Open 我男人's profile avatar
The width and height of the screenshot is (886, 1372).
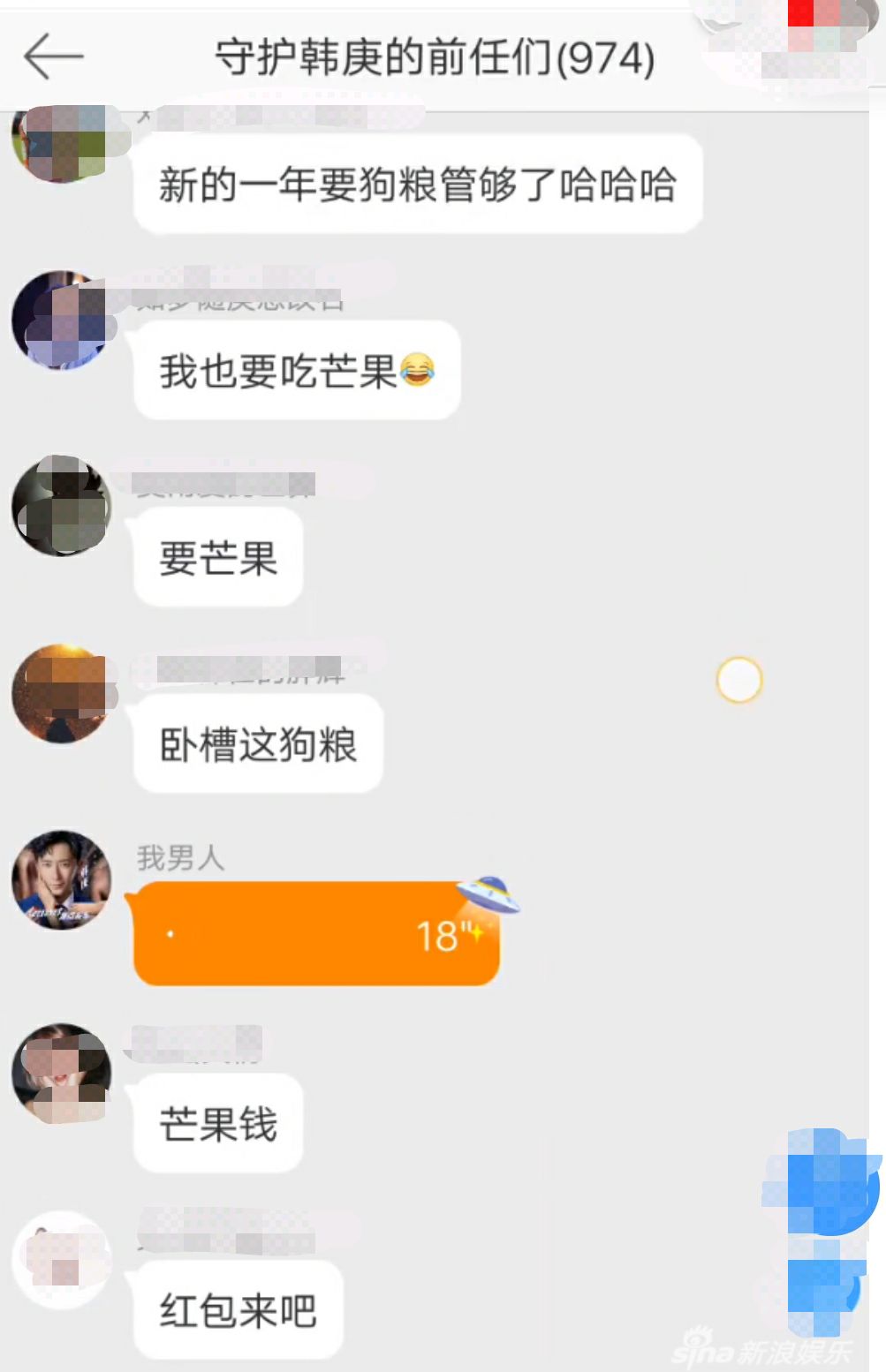[60, 878]
